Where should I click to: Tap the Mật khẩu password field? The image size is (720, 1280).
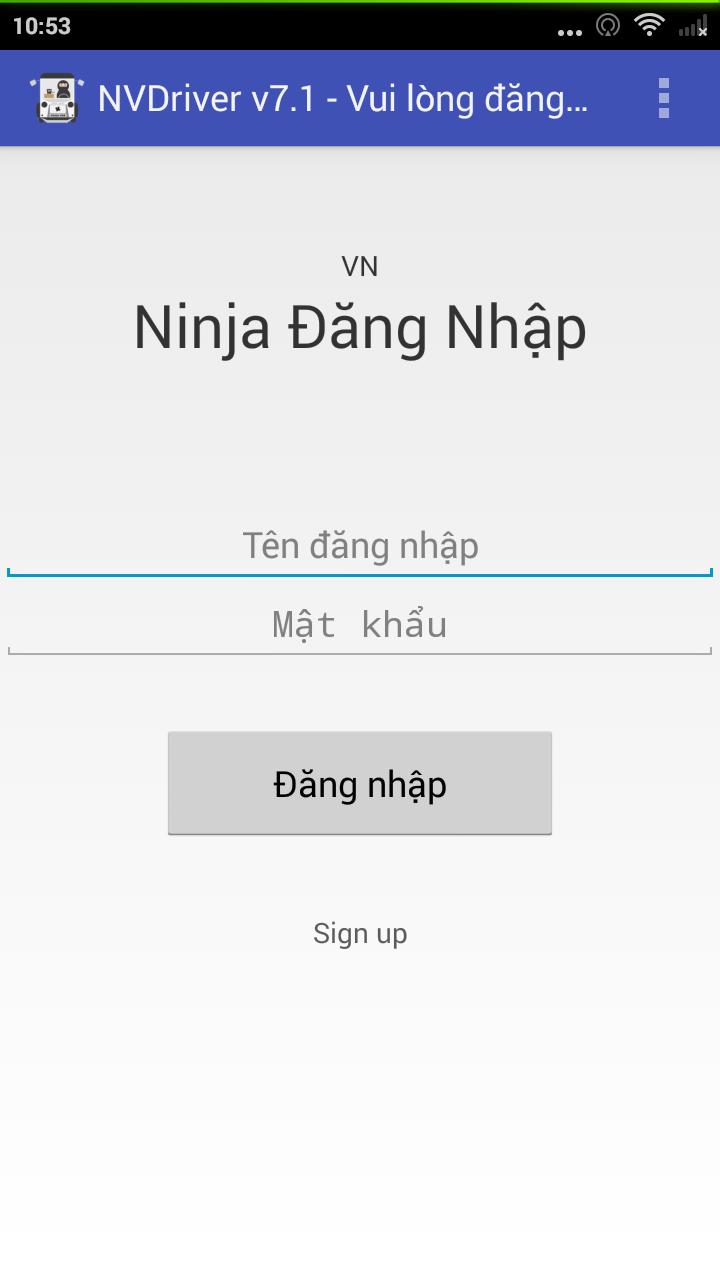(x=360, y=625)
